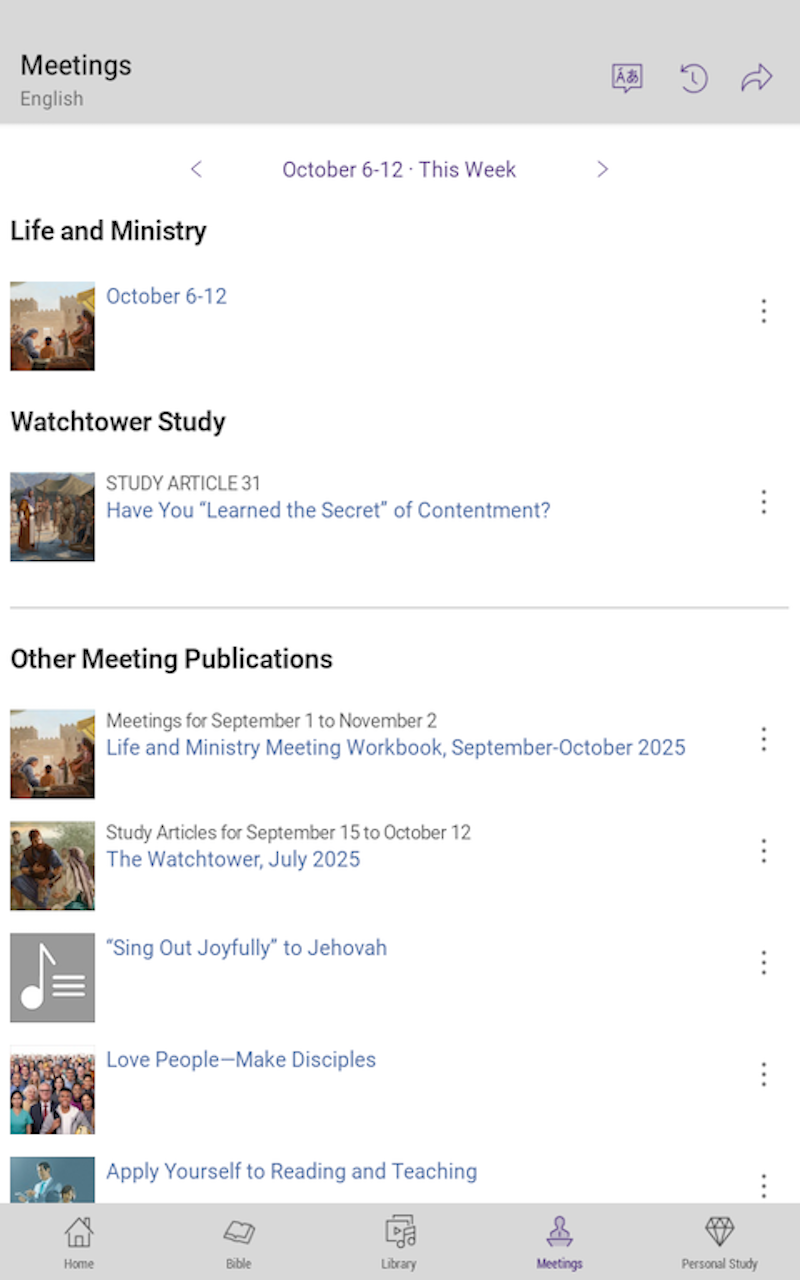Open the October 6-12 meeting link

point(166,296)
